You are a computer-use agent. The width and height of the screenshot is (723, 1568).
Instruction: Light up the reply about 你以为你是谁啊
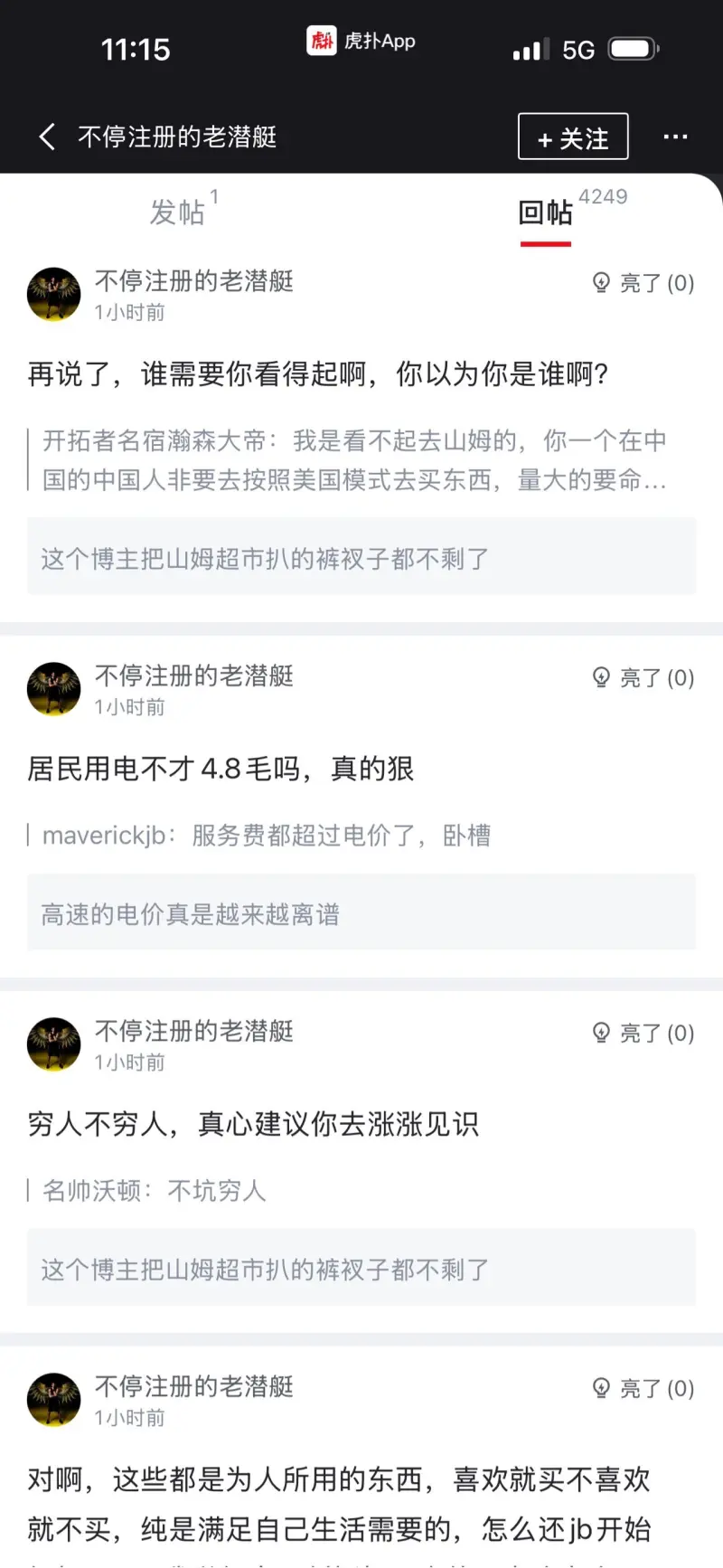click(643, 283)
